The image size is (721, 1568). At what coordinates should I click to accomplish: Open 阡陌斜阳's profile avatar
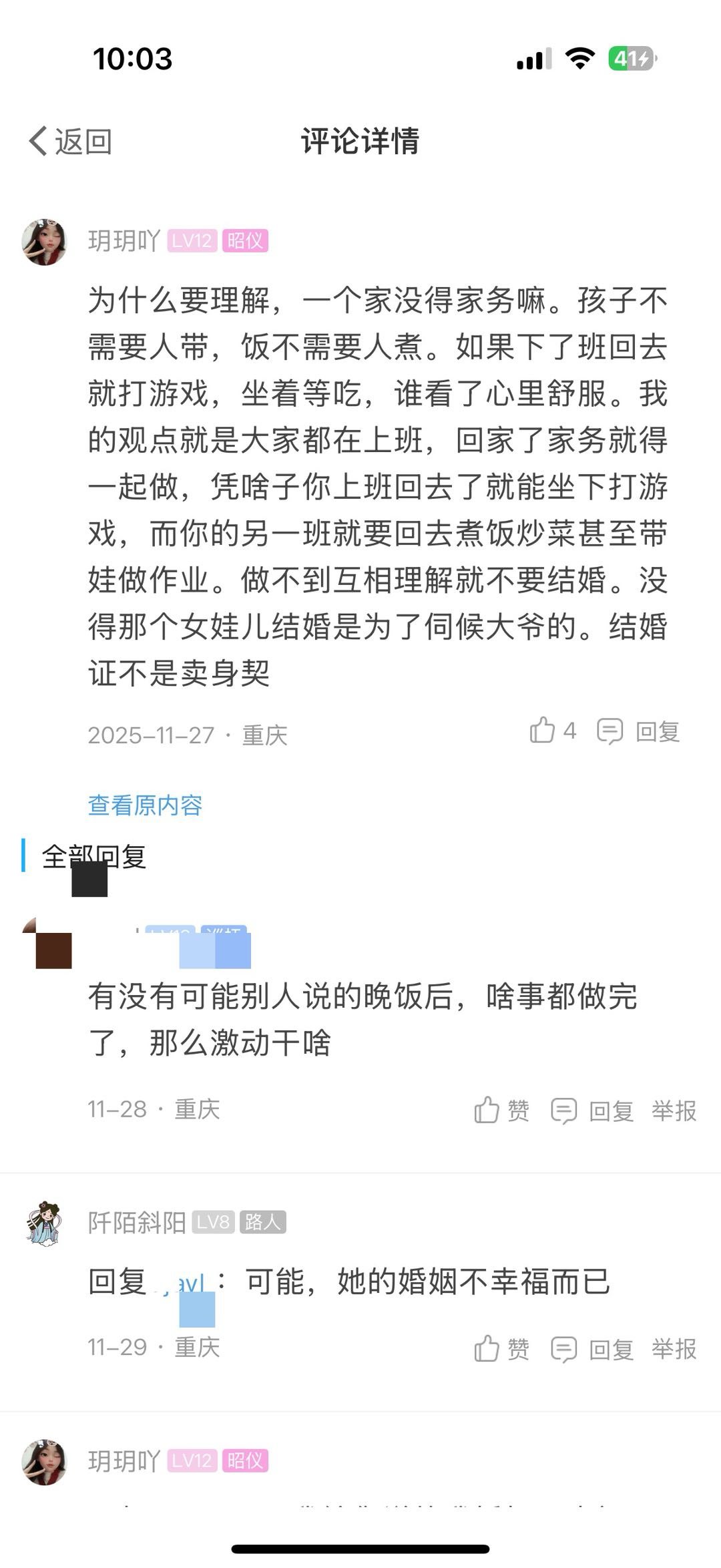(44, 1223)
